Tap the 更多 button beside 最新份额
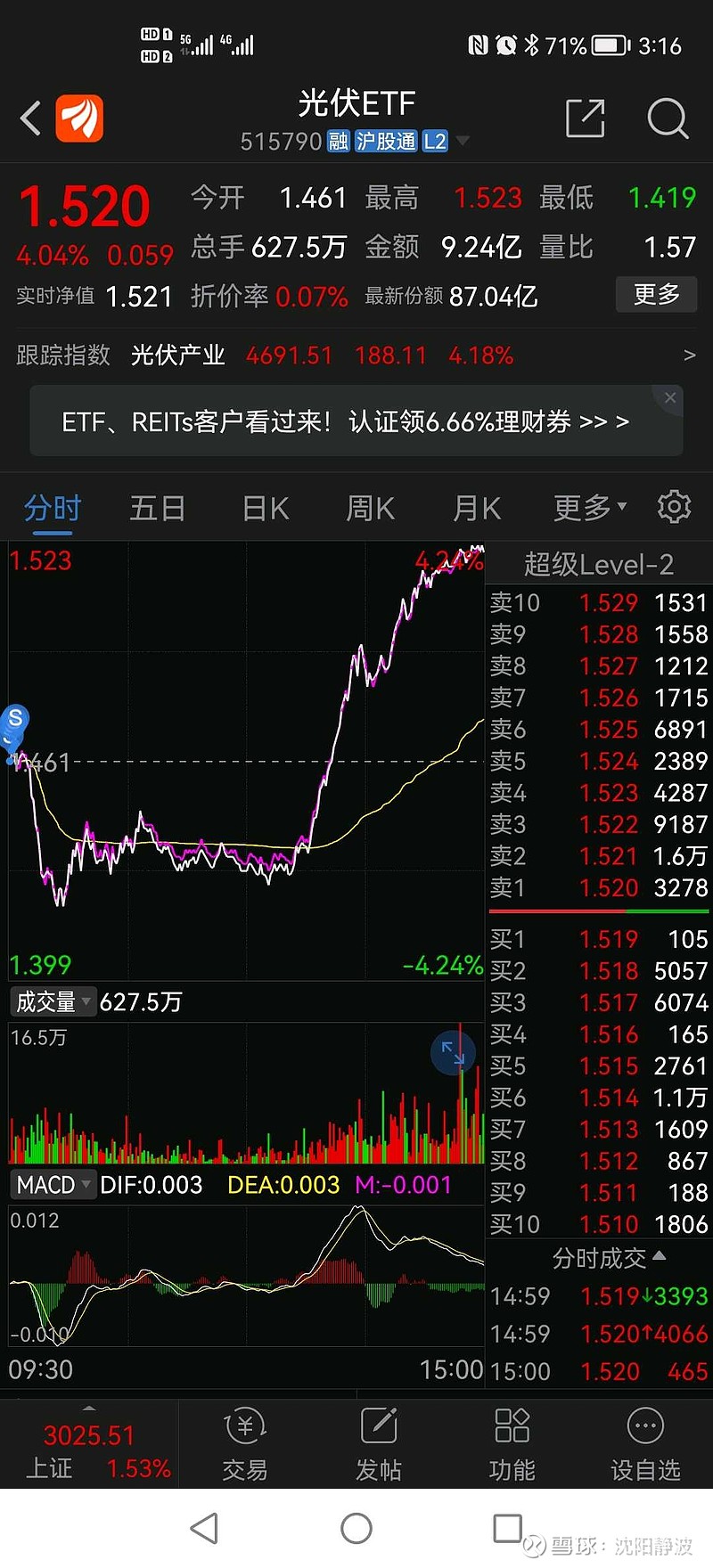The height and width of the screenshot is (1568, 713). [656, 294]
